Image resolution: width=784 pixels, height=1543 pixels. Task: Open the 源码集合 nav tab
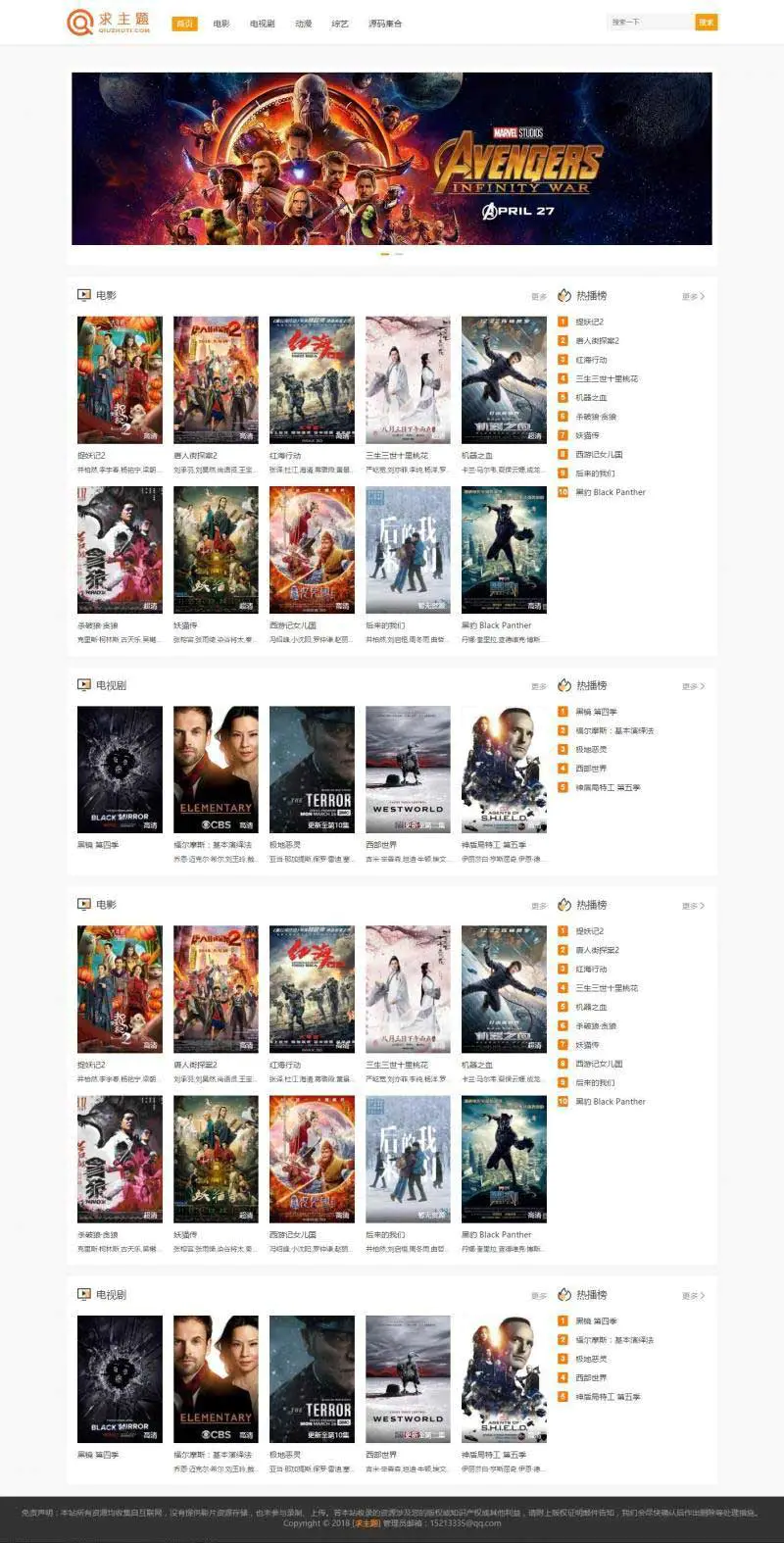coord(385,24)
